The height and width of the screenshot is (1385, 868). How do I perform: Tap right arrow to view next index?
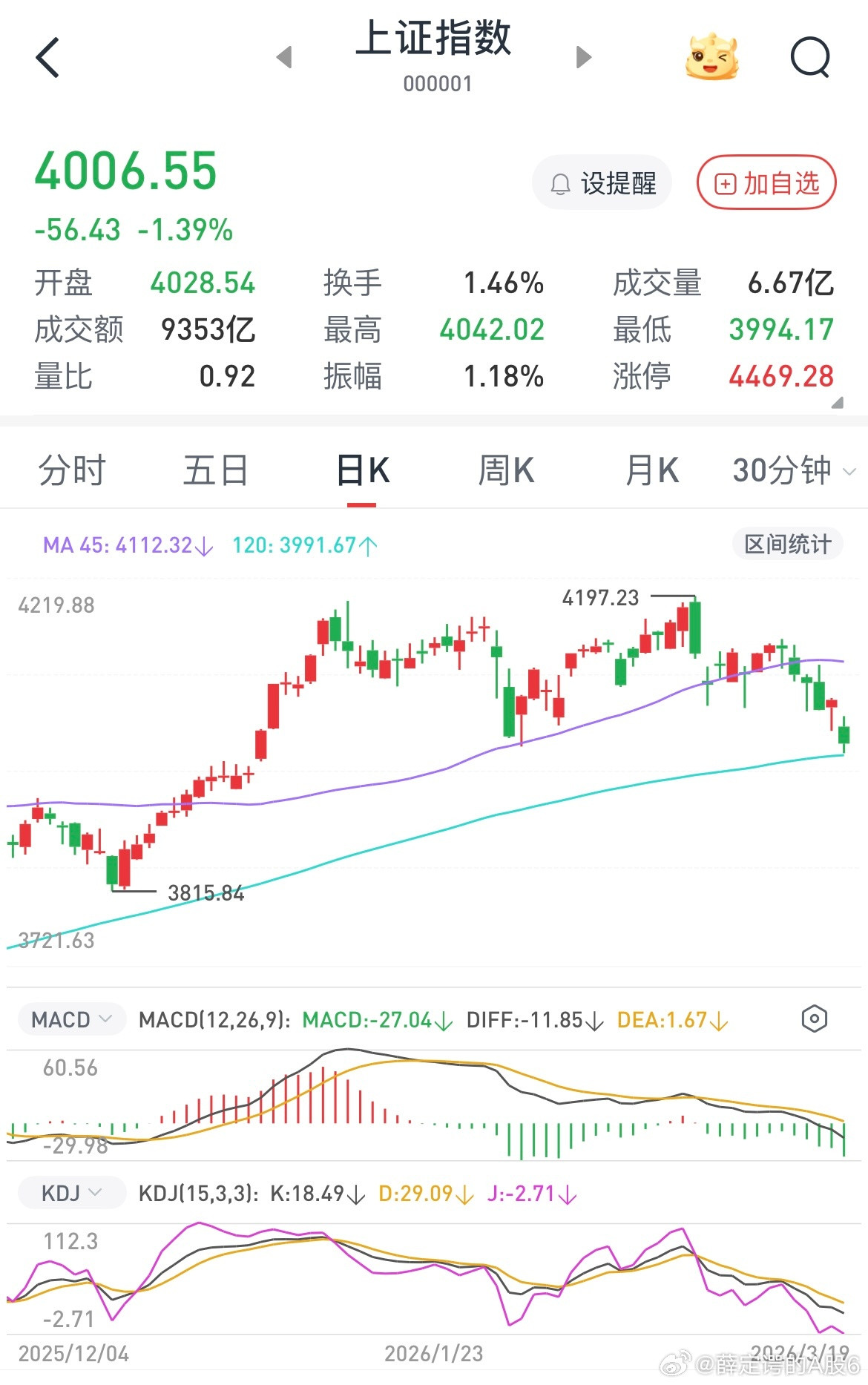click(584, 57)
